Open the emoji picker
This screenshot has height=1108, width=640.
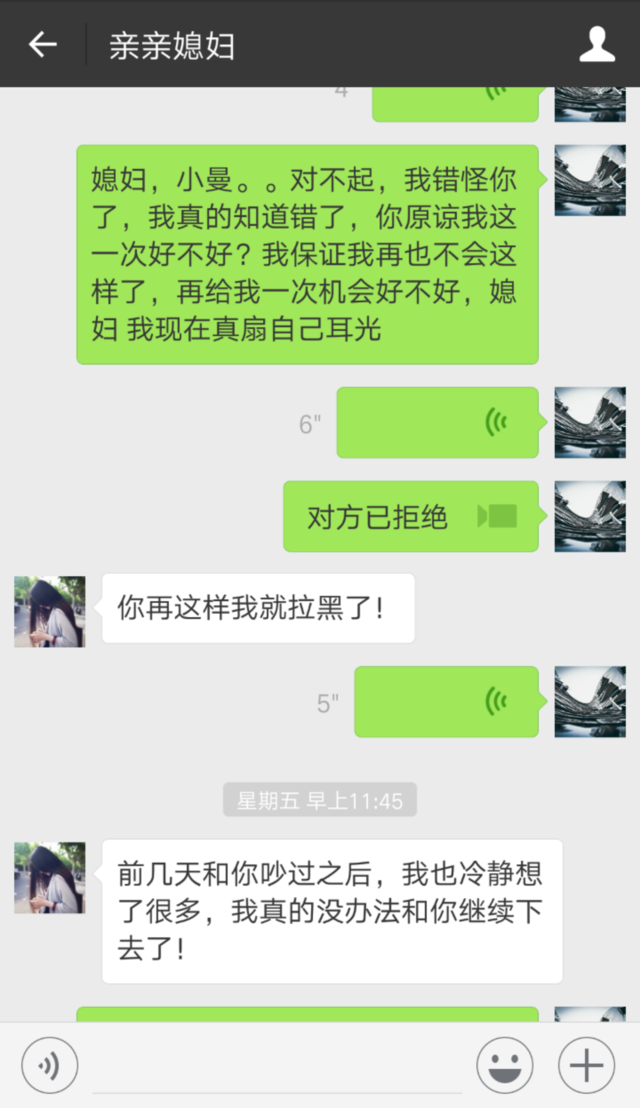coord(505,1066)
